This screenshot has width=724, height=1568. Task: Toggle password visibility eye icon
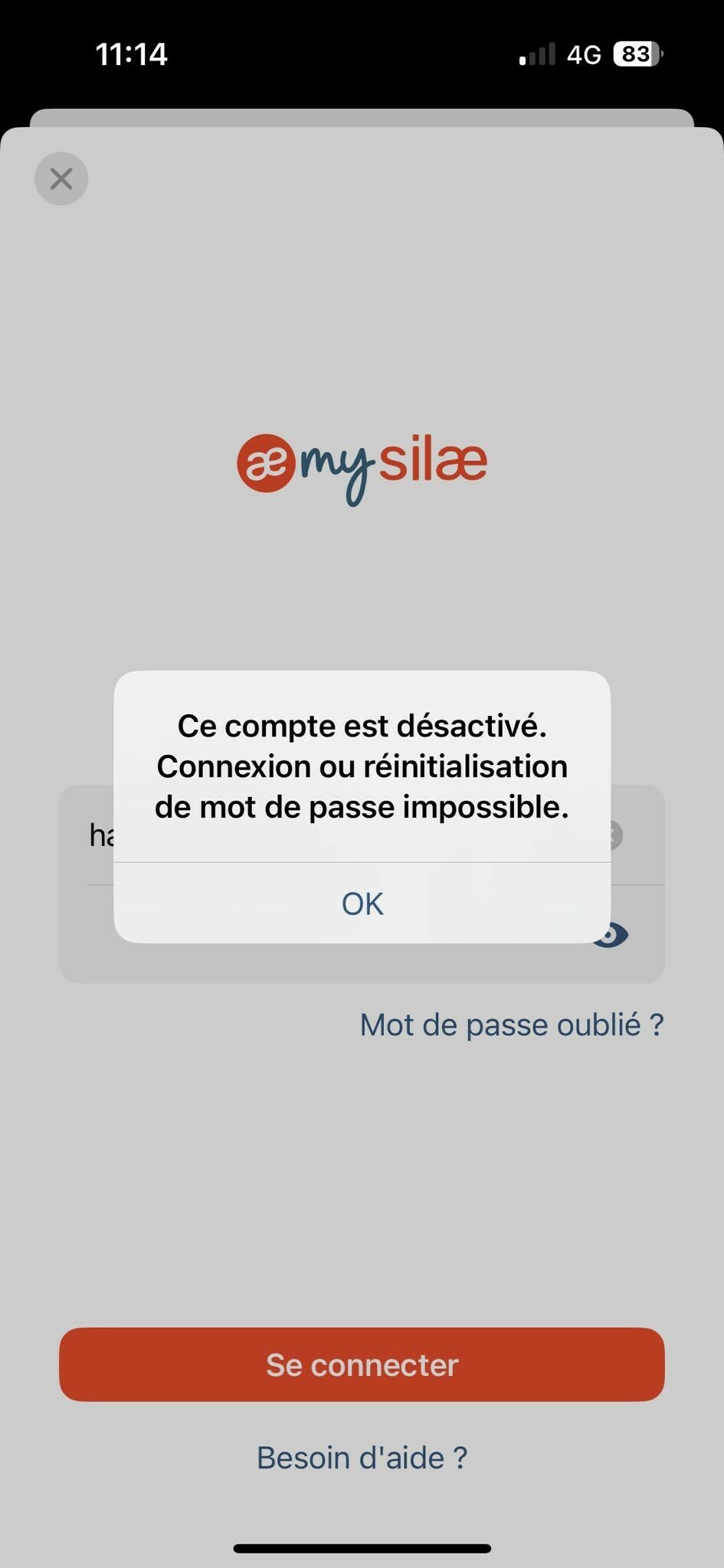pos(611,934)
